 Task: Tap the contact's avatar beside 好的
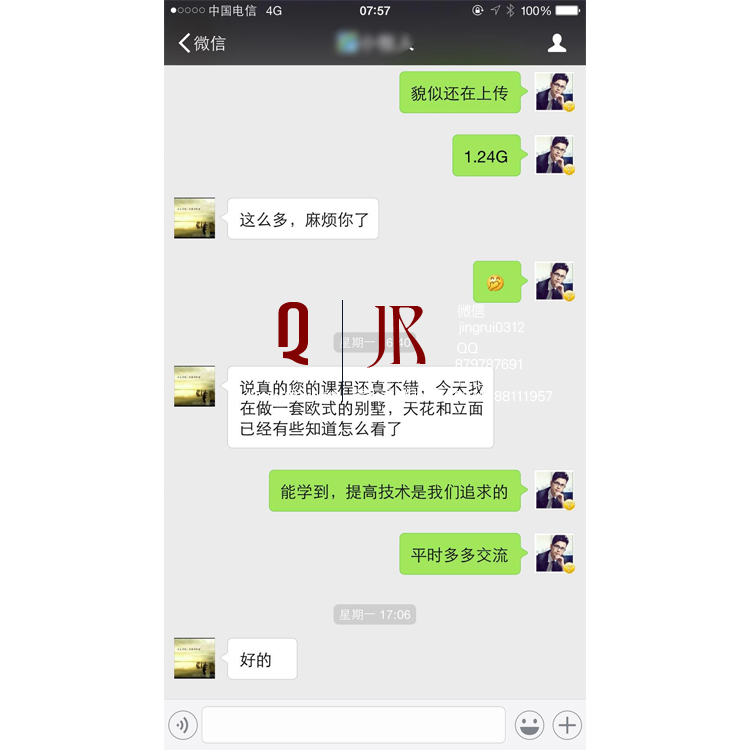[194, 658]
